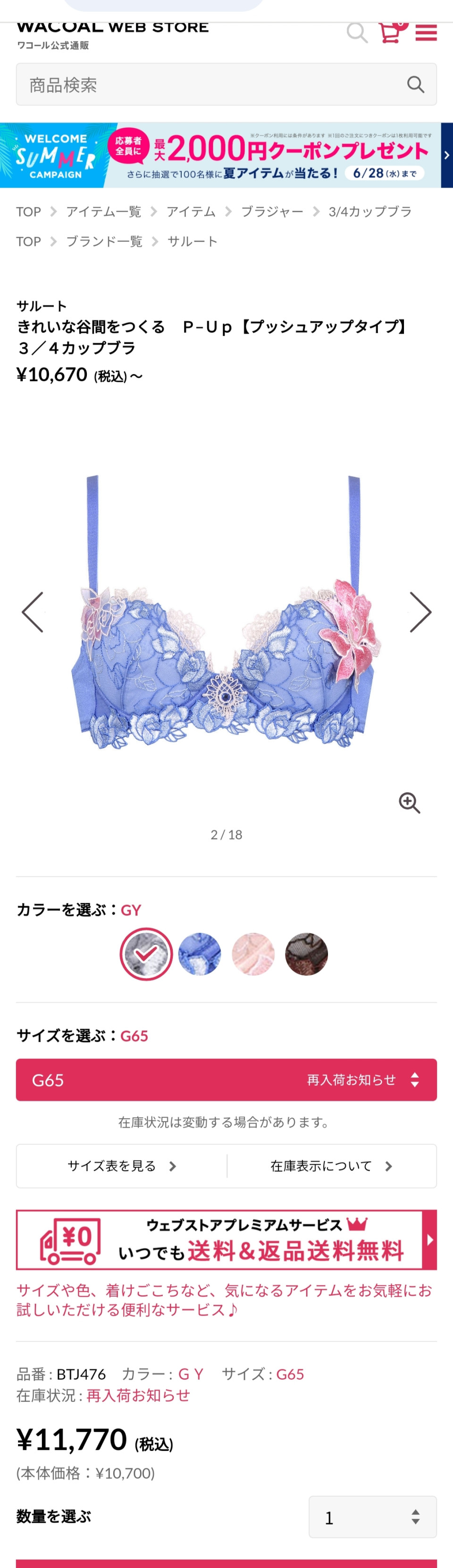This screenshot has width=453, height=1568.
Task: Open ブランド一覧 breadcrumb
Action: coord(104,242)
